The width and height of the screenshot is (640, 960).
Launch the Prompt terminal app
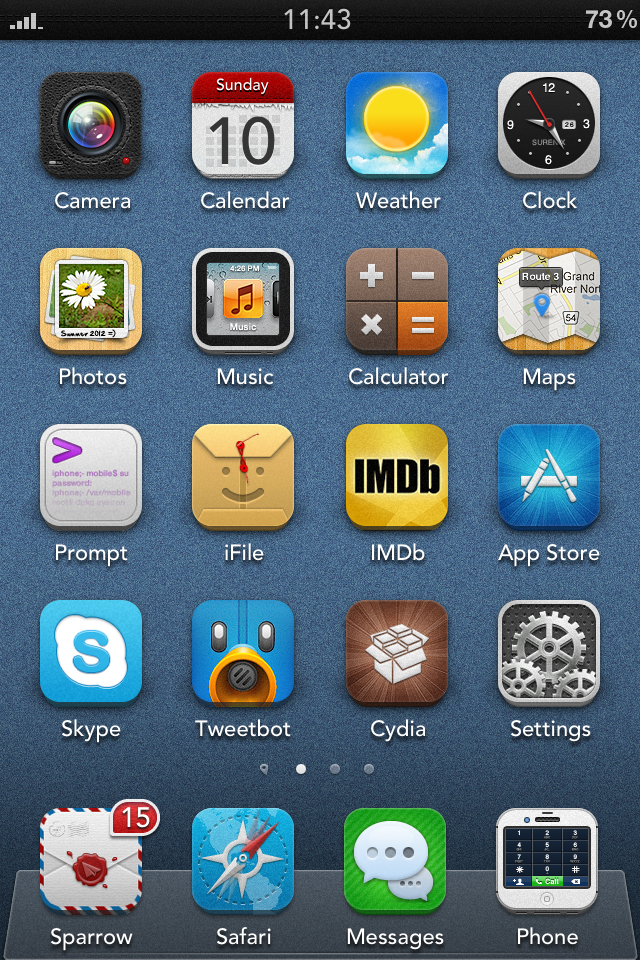pos(91,477)
